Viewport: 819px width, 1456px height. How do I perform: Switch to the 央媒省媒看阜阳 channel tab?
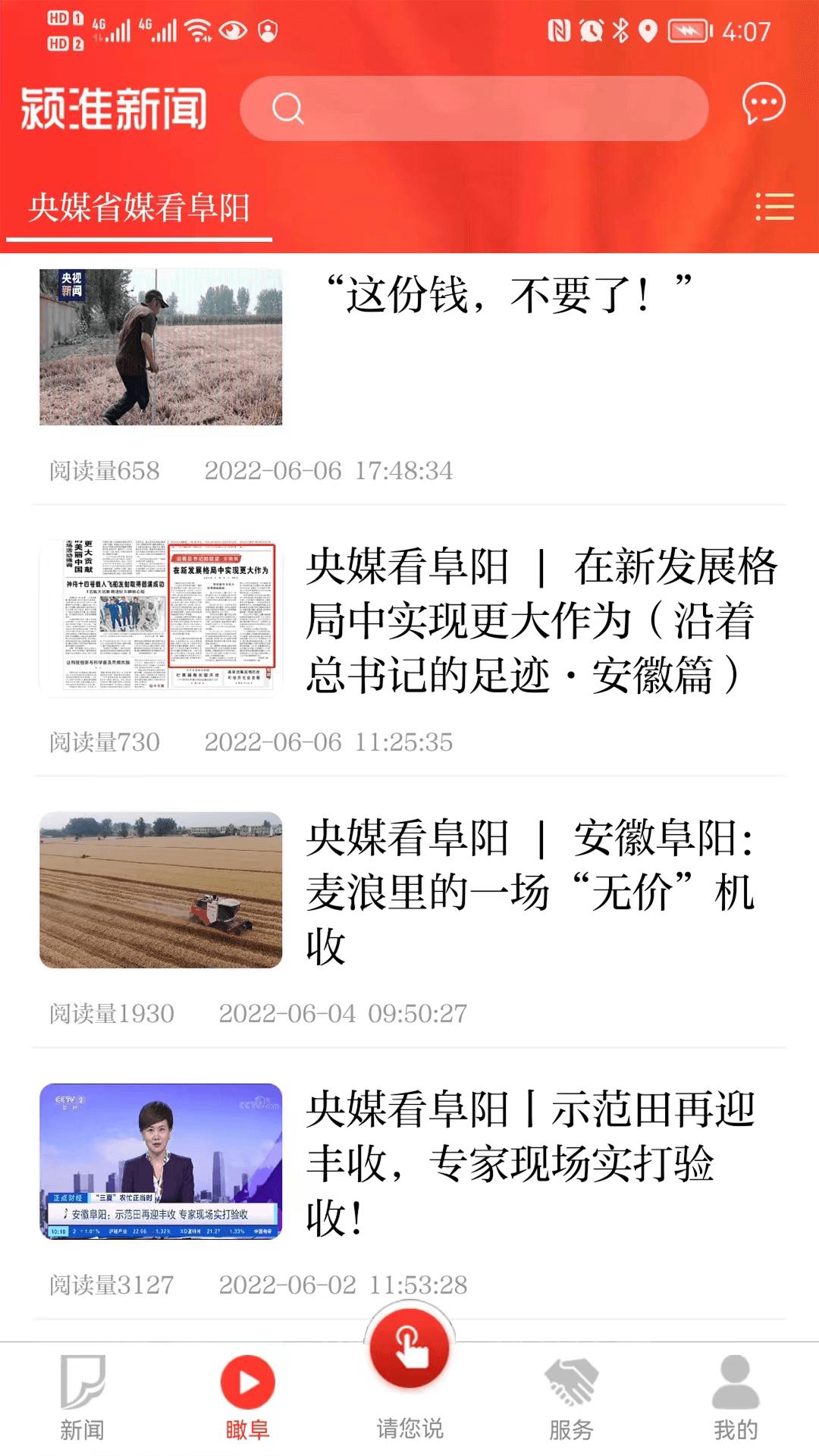click(142, 205)
